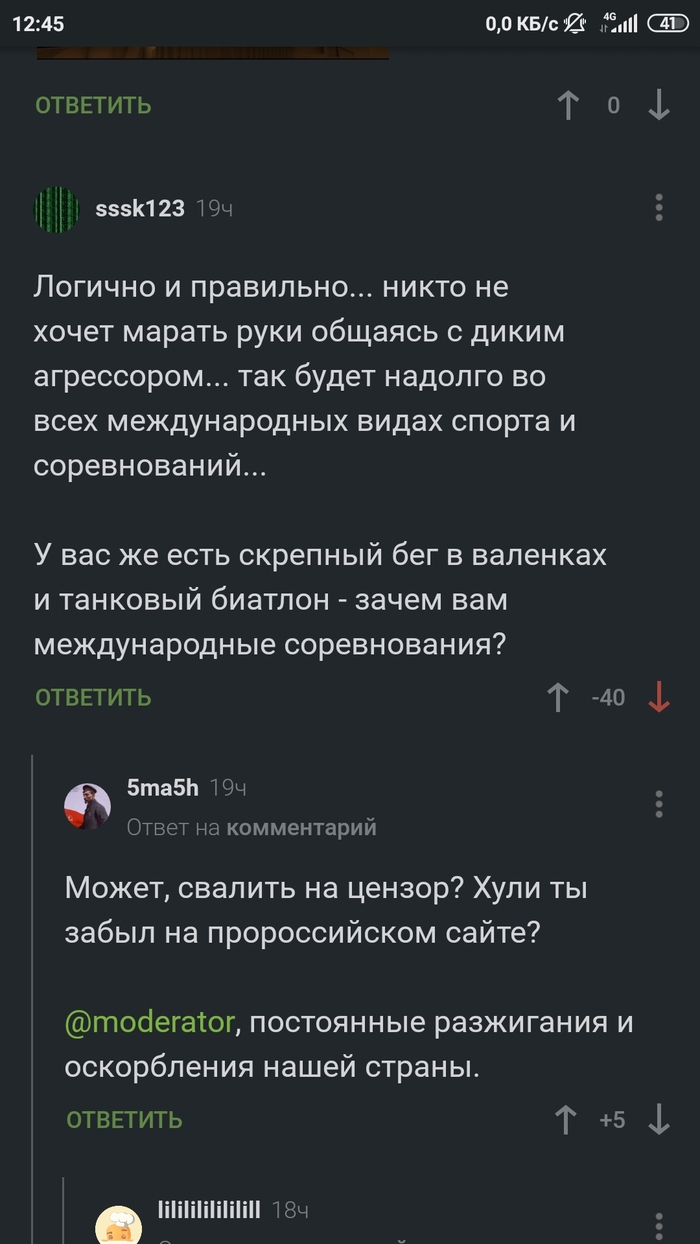
Task: Upvote sssk123's comment
Action: coord(559,697)
